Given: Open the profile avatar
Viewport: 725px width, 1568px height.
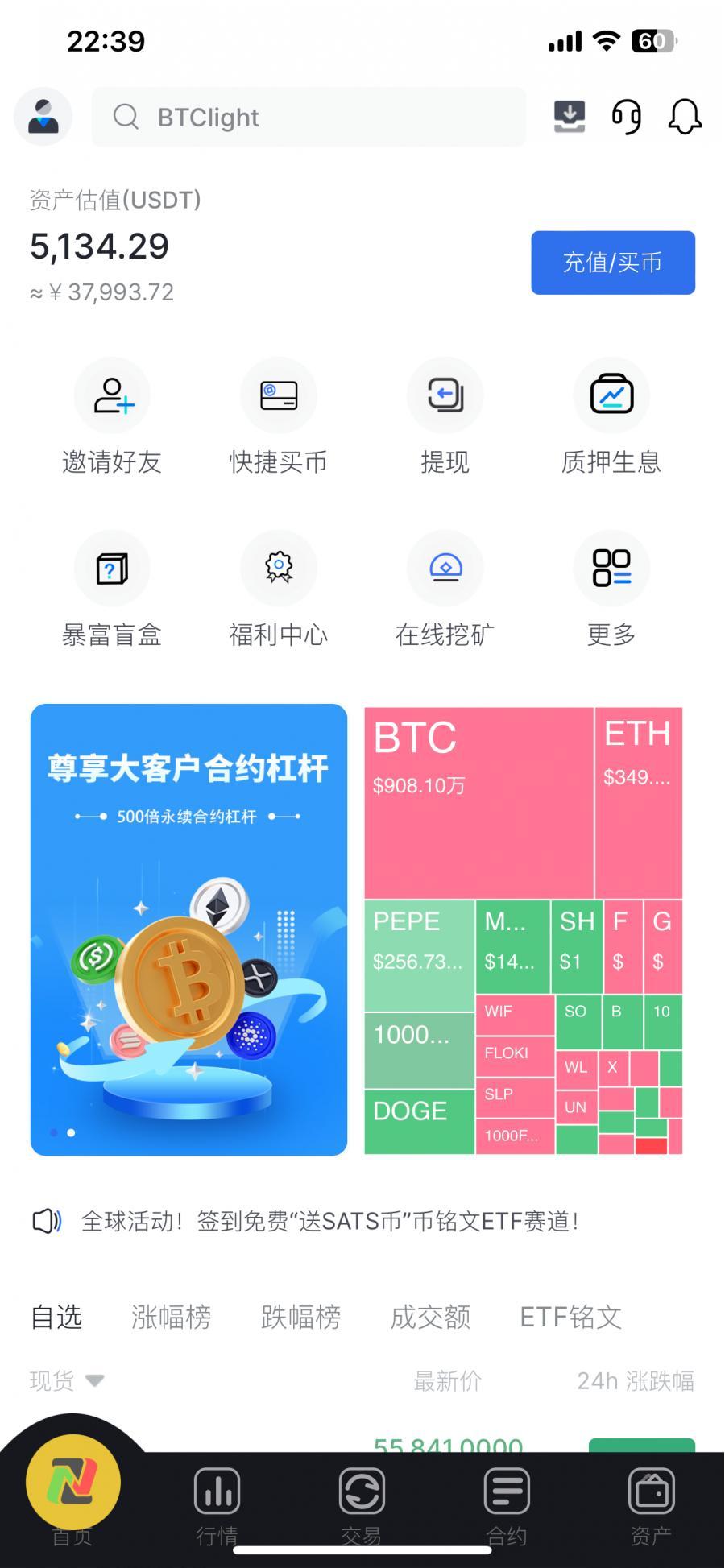Looking at the screenshot, I should pyautogui.click(x=43, y=117).
